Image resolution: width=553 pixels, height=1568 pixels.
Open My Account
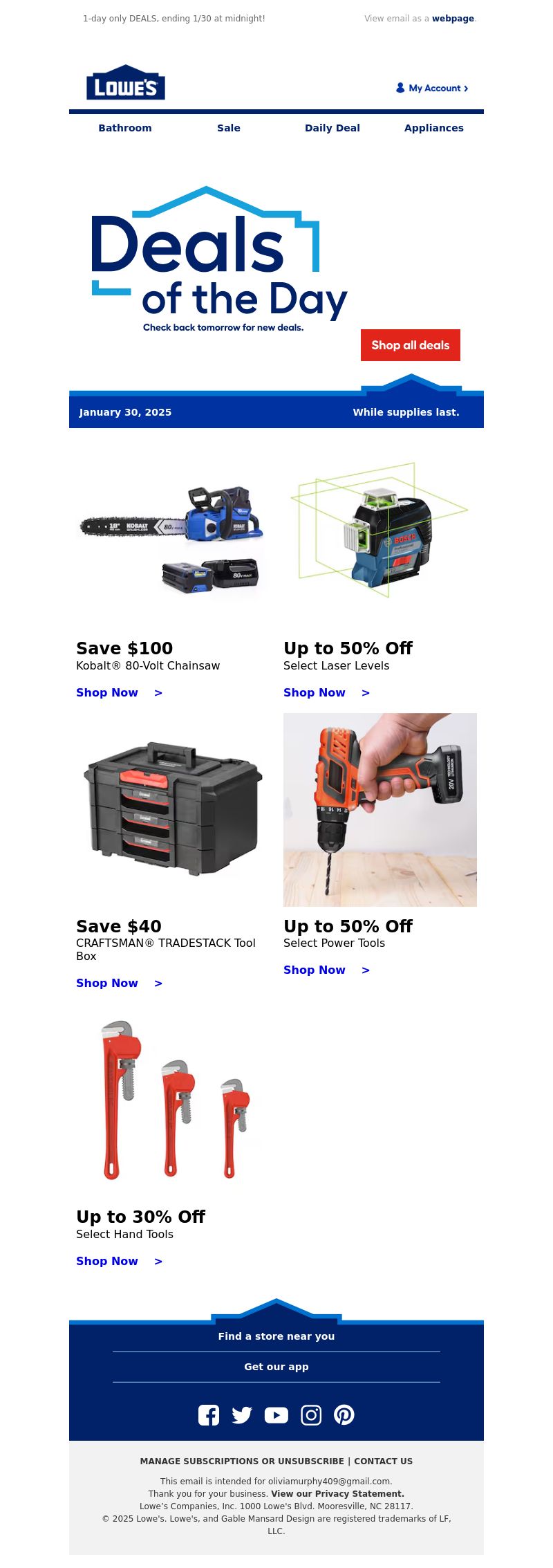pos(433,88)
